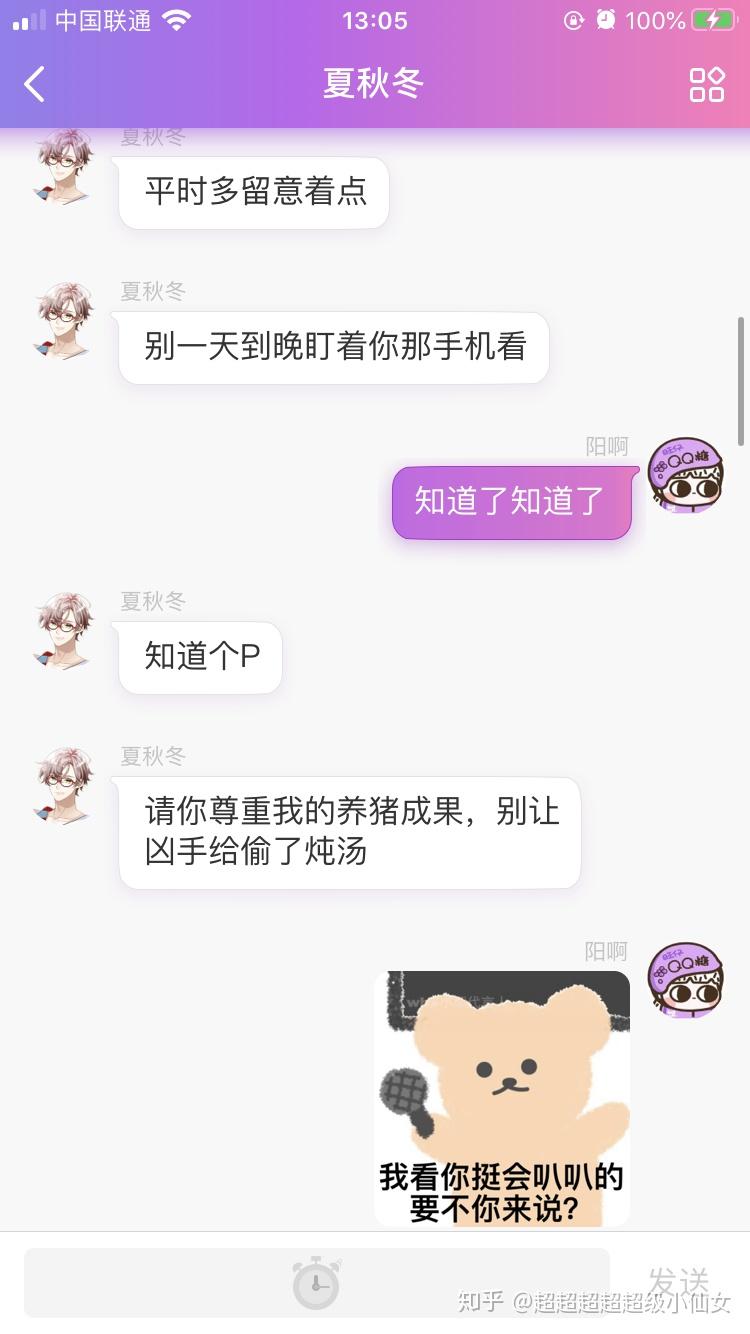Image resolution: width=750 pixels, height=1334 pixels.
Task: Tap the message input field with timer
Action: point(316,1282)
